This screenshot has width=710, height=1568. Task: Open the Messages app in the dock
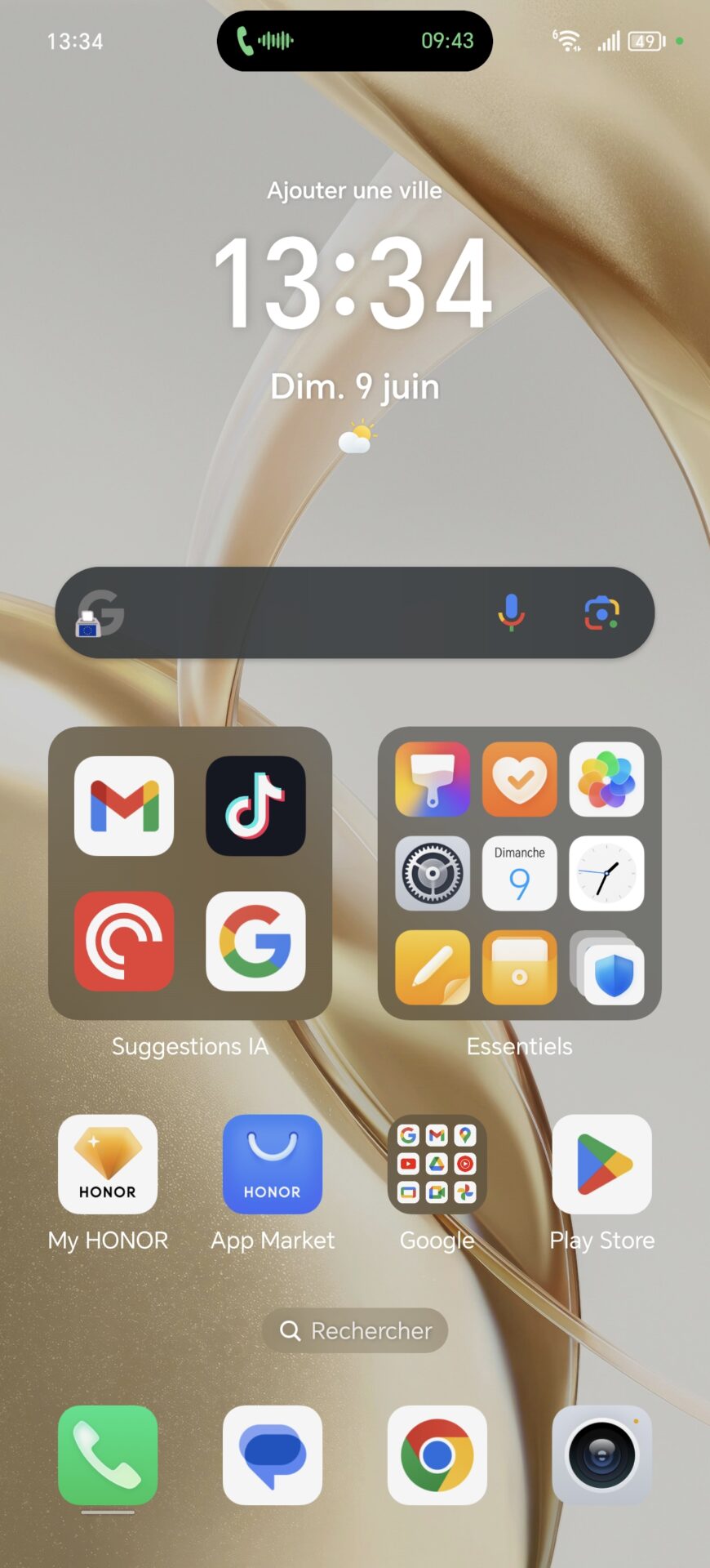[x=273, y=1455]
